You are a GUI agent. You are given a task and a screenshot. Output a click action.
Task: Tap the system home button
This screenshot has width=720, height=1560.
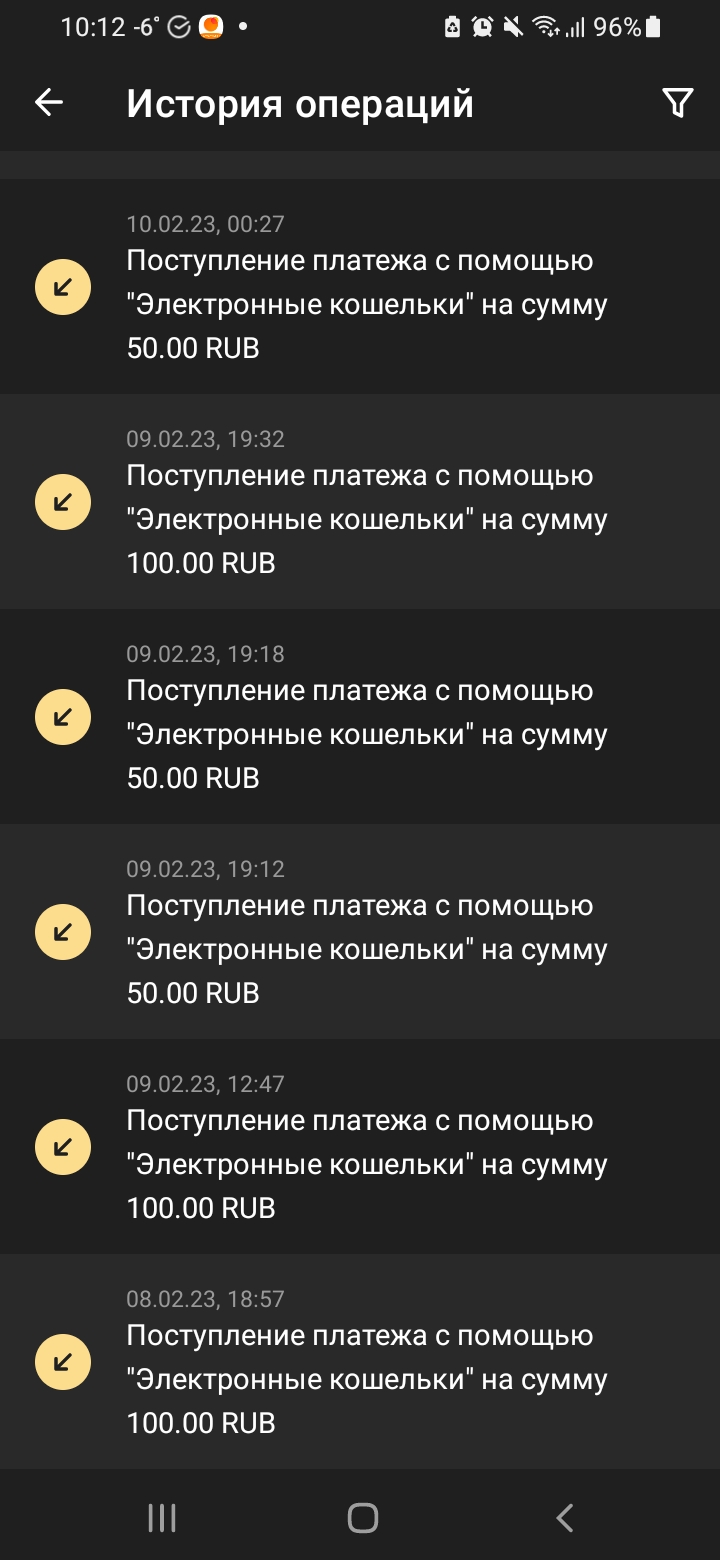362,1518
